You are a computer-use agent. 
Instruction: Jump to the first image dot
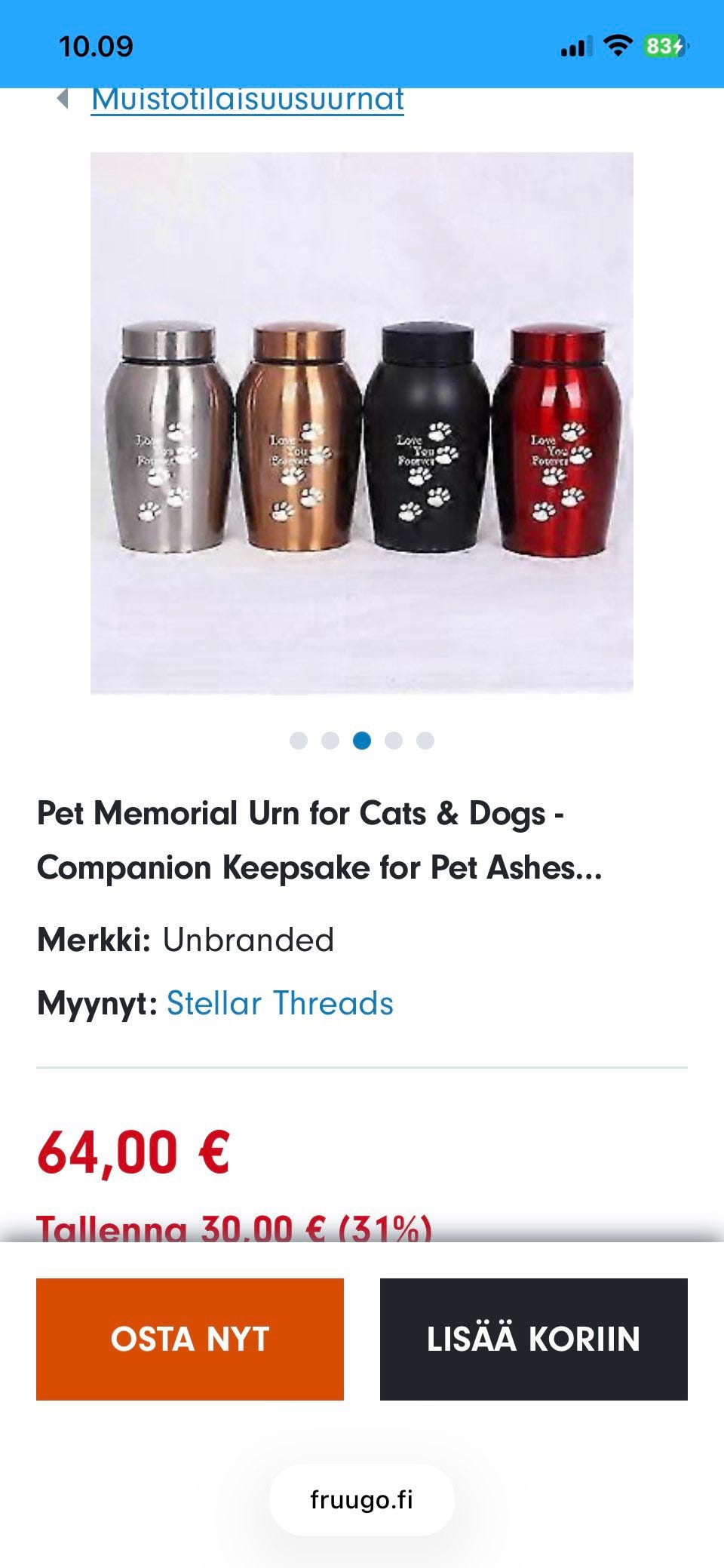pyautogui.click(x=299, y=741)
